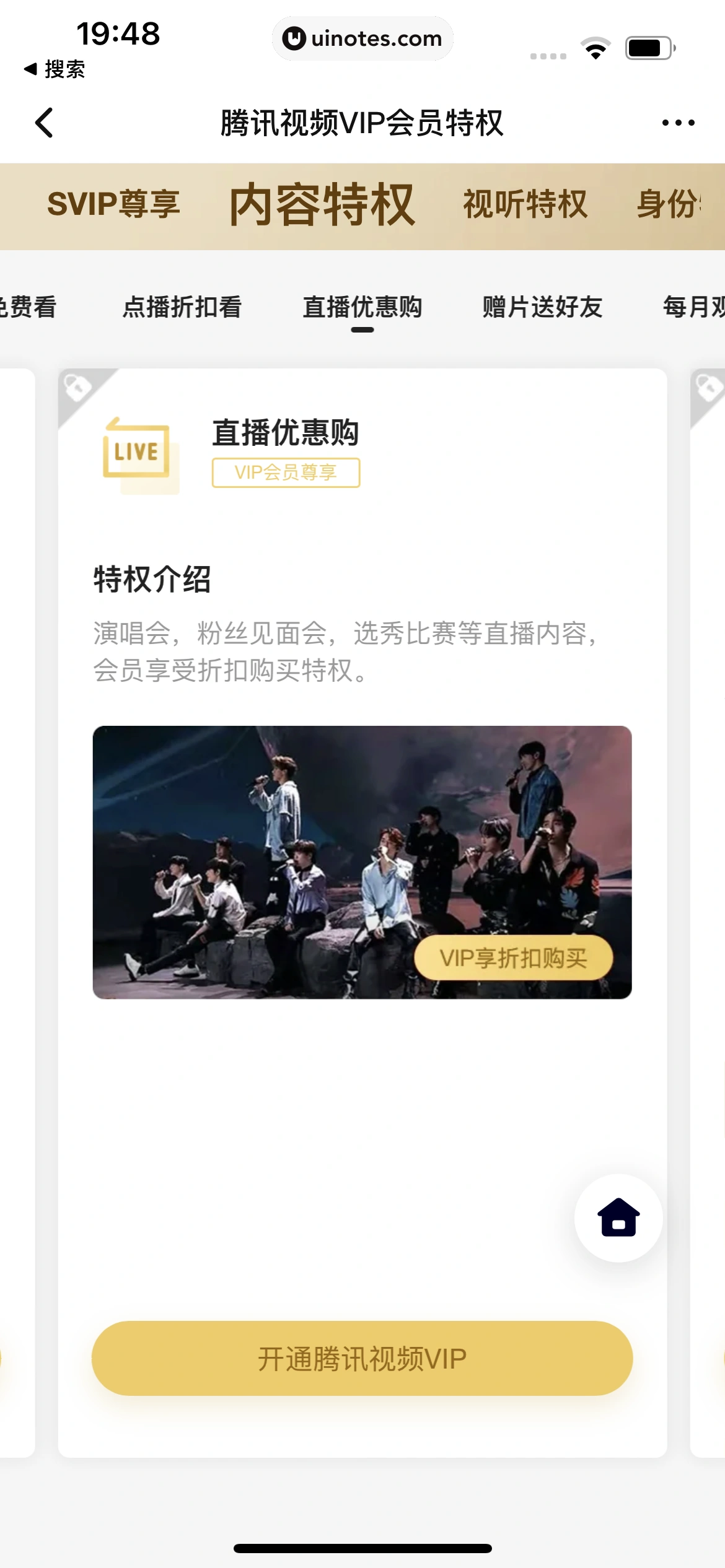Viewport: 725px width, 1568px height.
Task: Tap the VIP享折扣购买 button
Action: (x=513, y=958)
